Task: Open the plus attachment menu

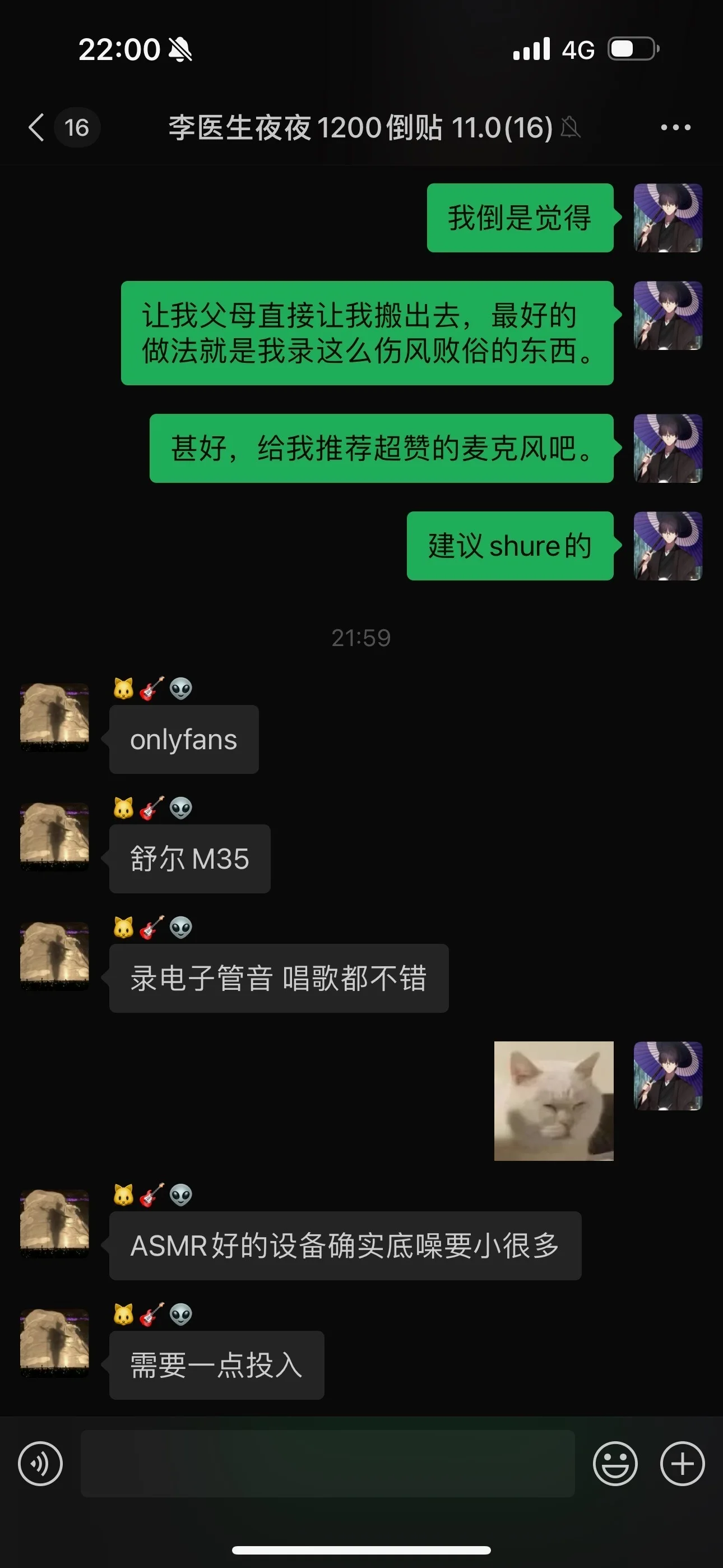Action: click(682, 1464)
